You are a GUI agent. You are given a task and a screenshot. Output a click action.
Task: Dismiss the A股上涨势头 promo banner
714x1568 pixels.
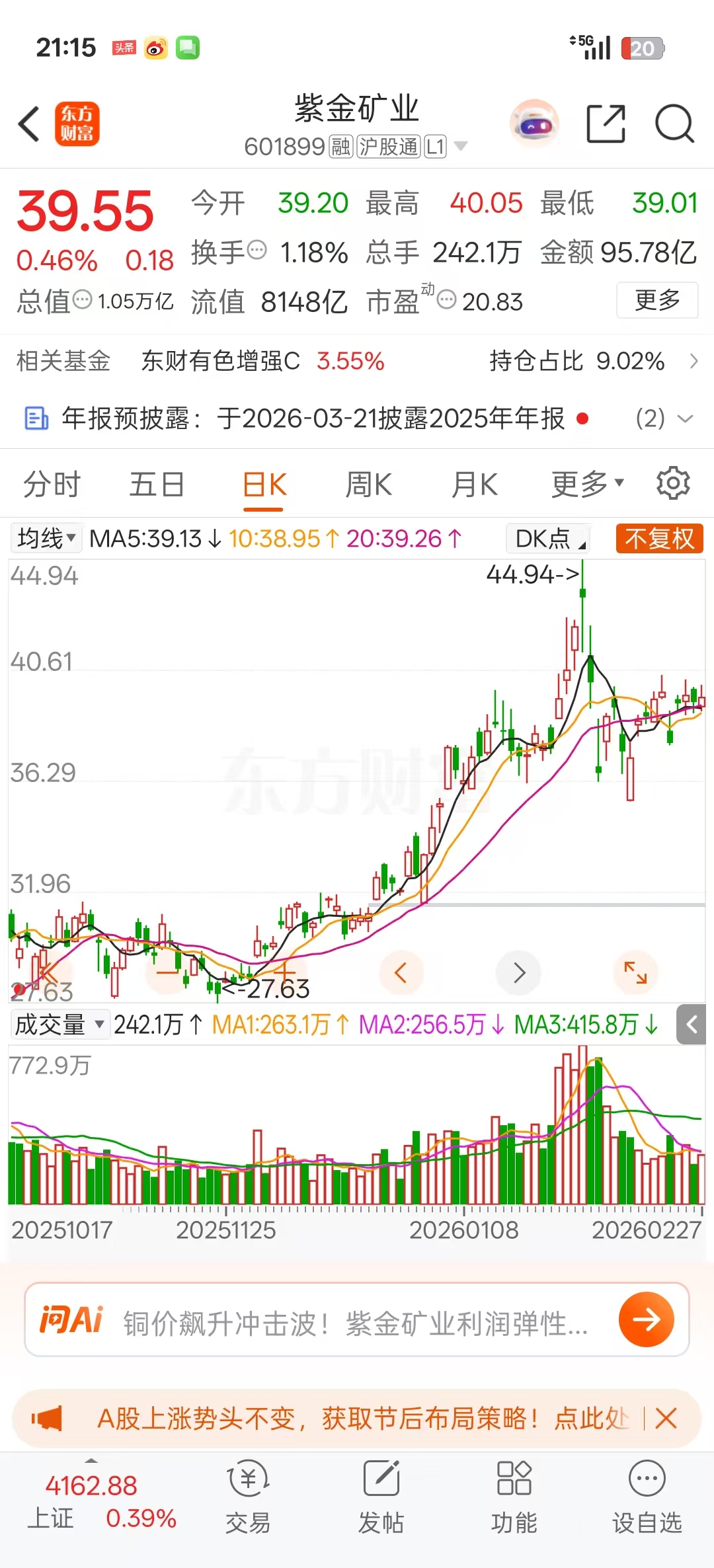pos(666,1419)
